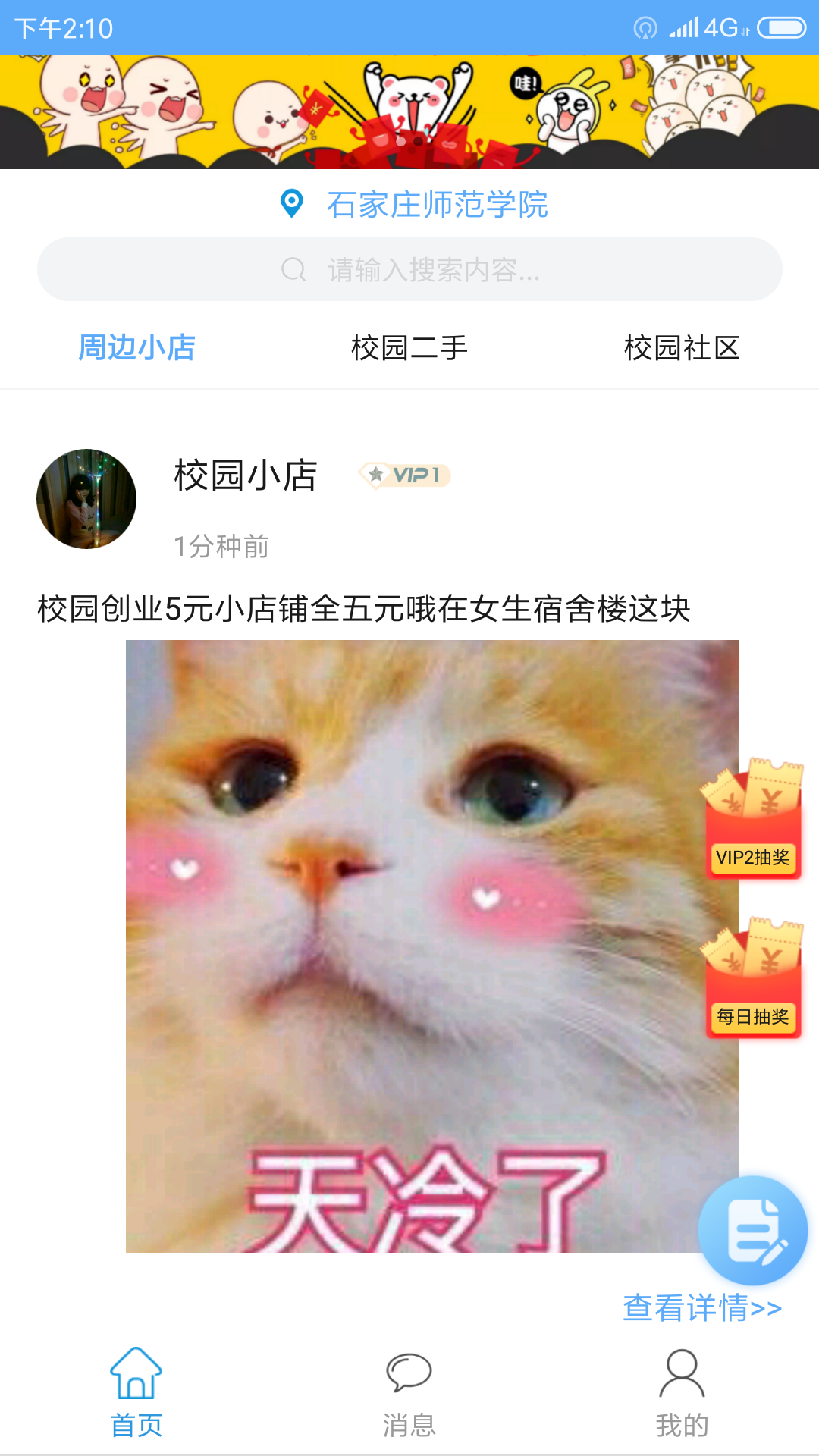Screen dimensions: 819x1456
Task: Select the 周边小店 tab
Action: pyautogui.click(x=135, y=347)
